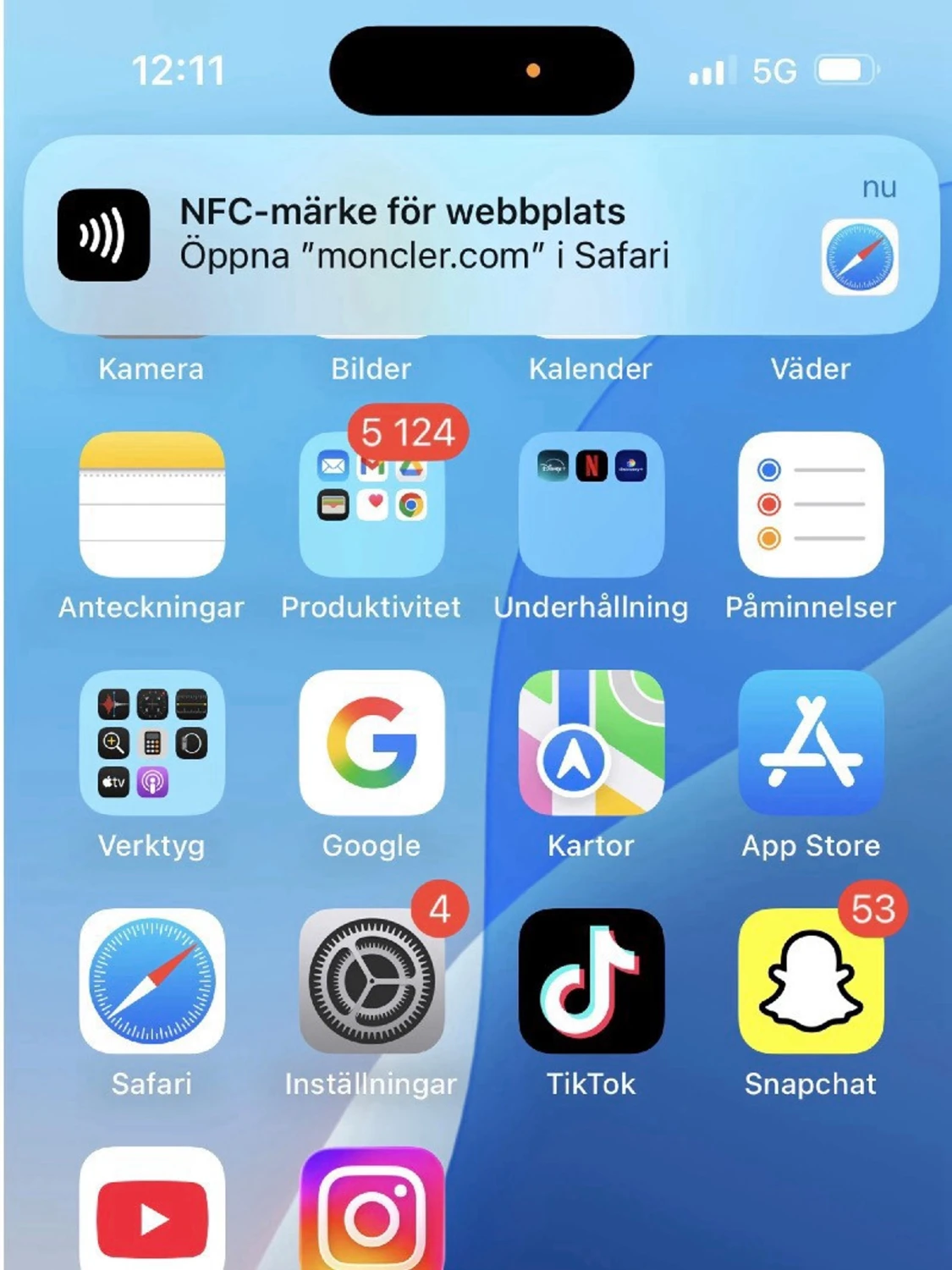Launch the Safari browser from the home screen
The width and height of the screenshot is (952, 1270).
pyautogui.click(x=151, y=981)
